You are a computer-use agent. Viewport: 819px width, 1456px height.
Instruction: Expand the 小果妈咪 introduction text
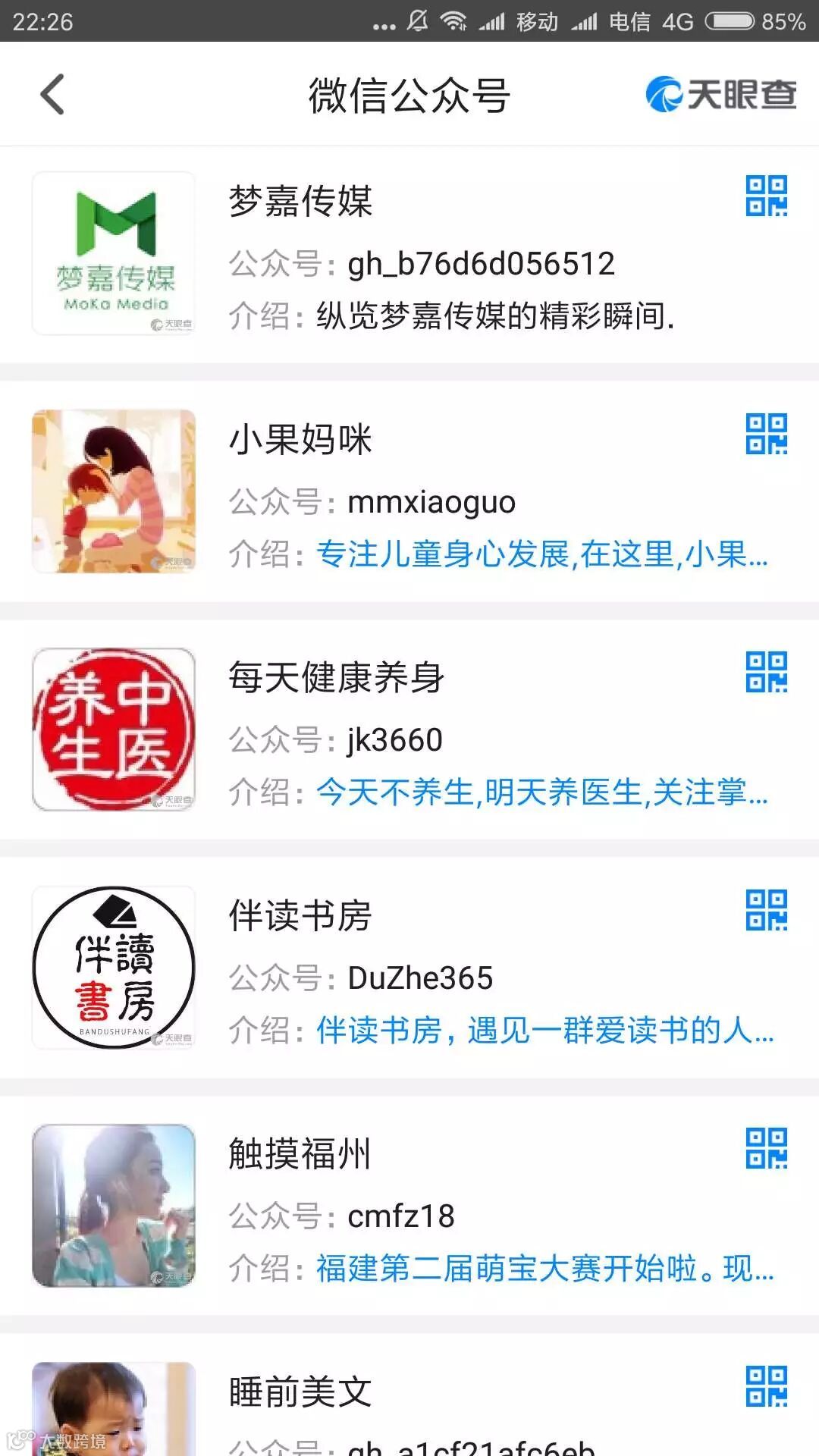click(x=541, y=554)
